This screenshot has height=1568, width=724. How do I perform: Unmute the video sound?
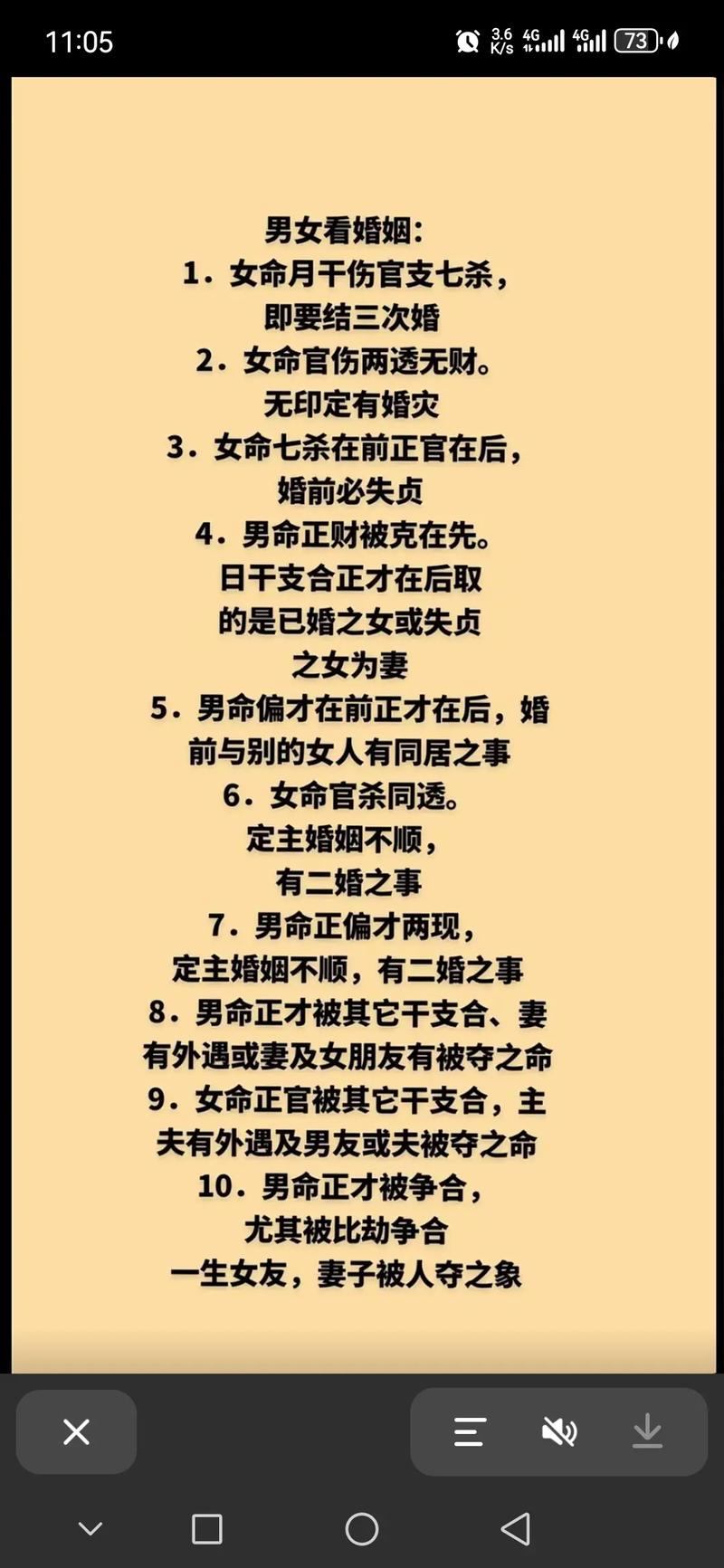tap(558, 1431)
